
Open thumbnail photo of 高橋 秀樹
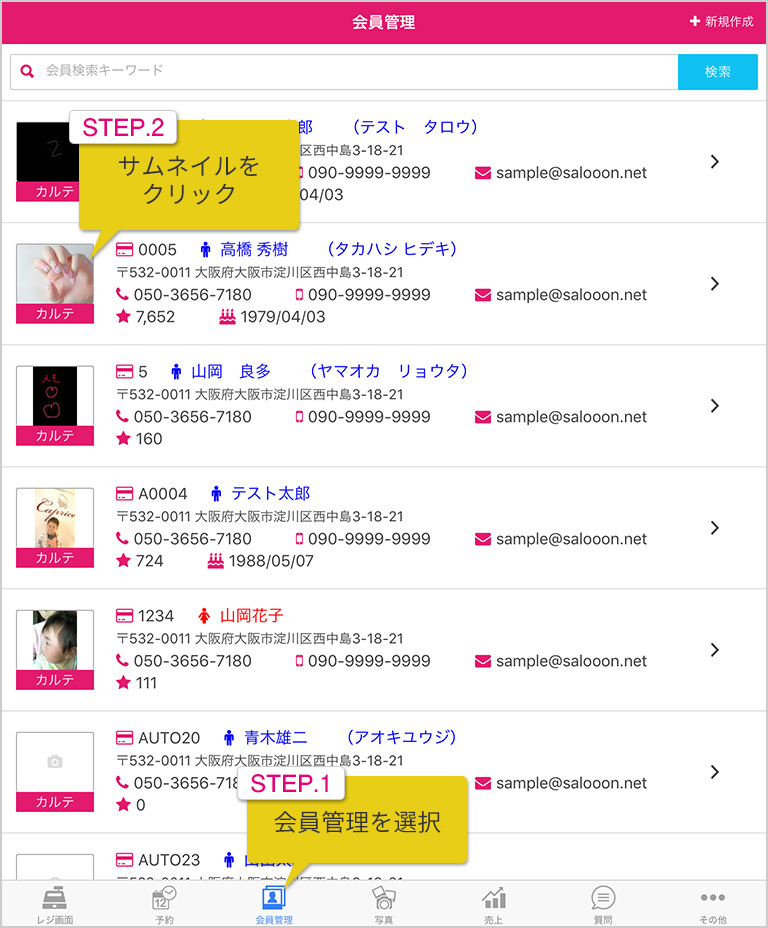point(55,274)
